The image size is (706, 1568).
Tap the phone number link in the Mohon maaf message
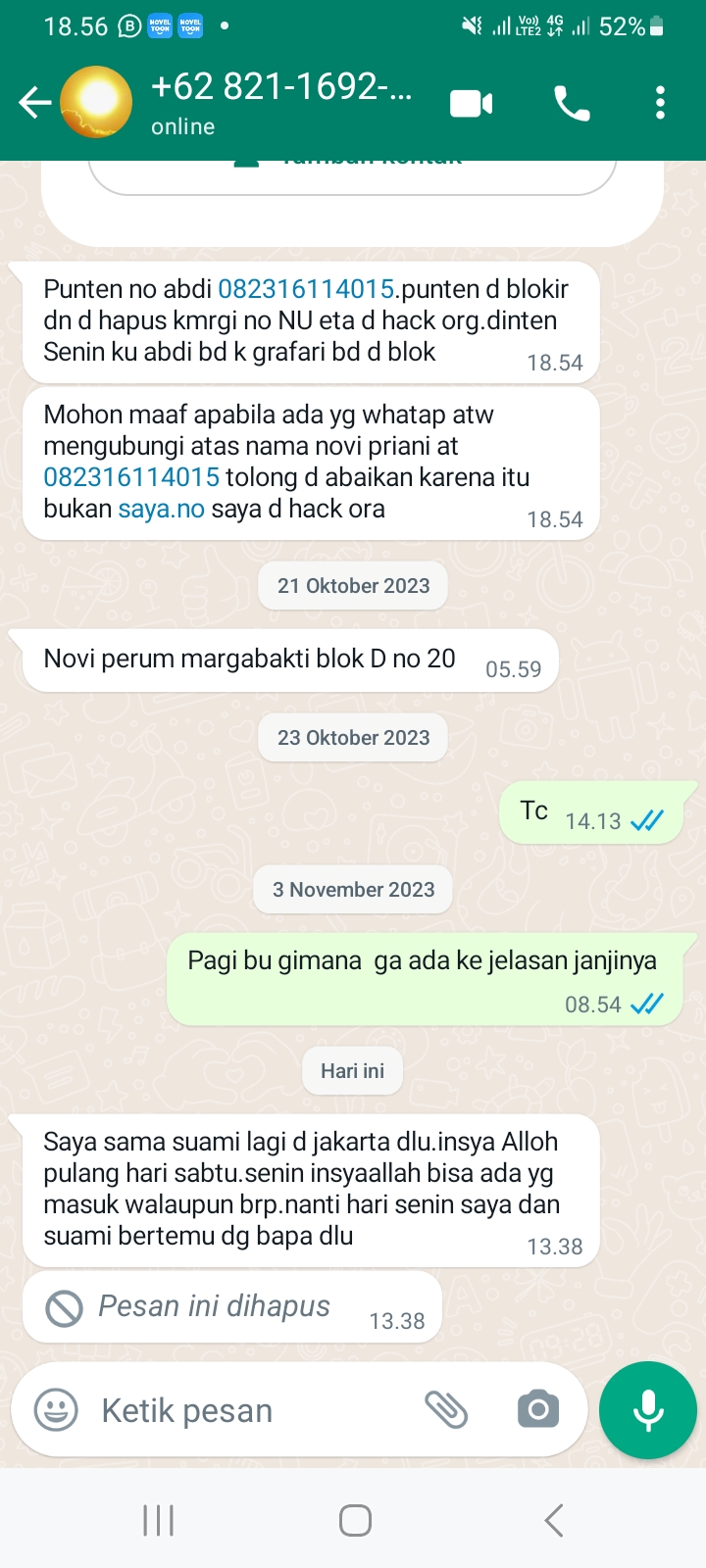pyautogui.click(x=131, y=477)
